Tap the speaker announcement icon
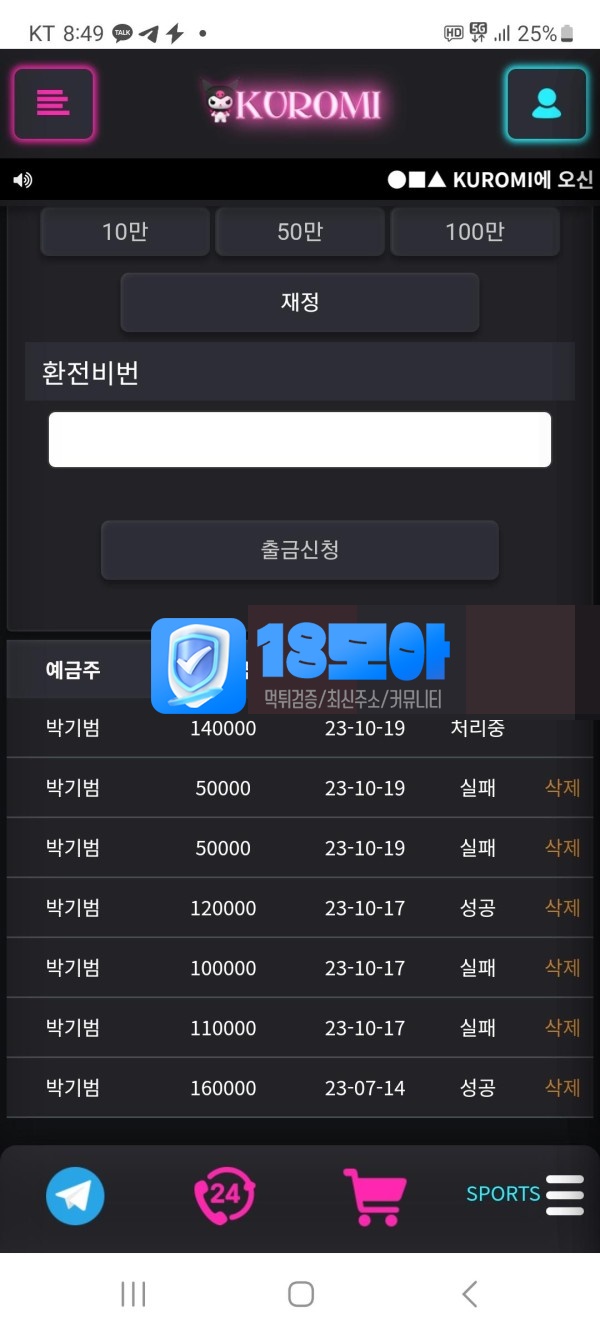 tap(22, 180)
